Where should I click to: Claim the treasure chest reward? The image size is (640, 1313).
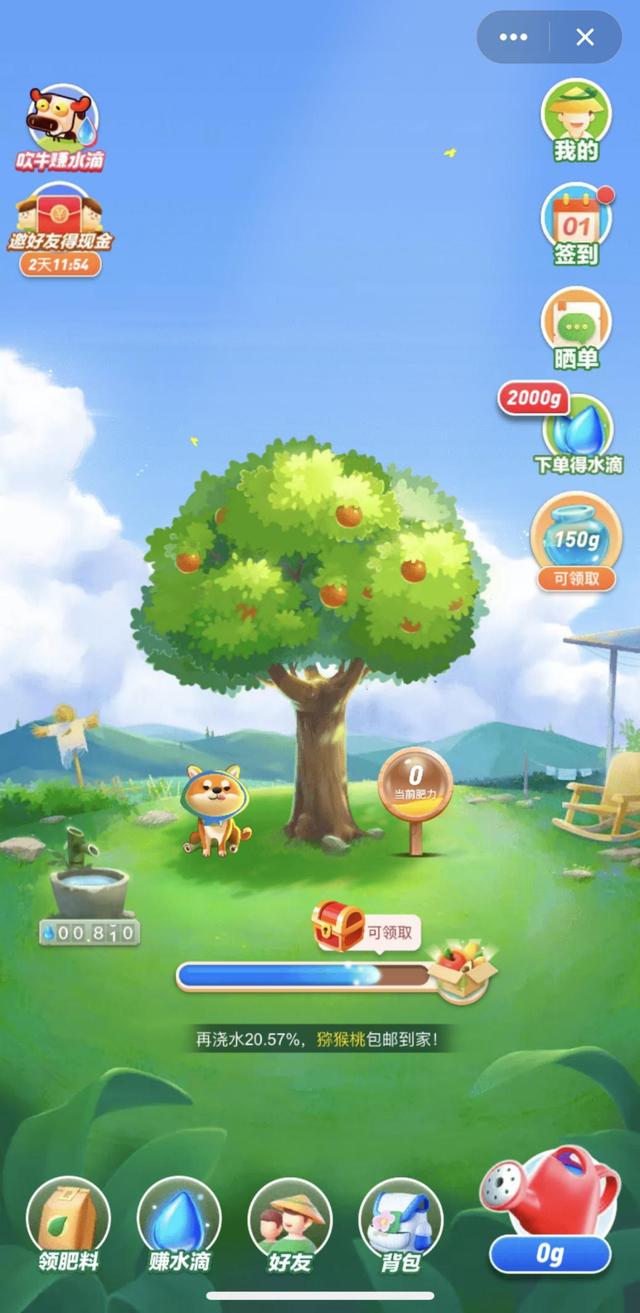(338, 926)
